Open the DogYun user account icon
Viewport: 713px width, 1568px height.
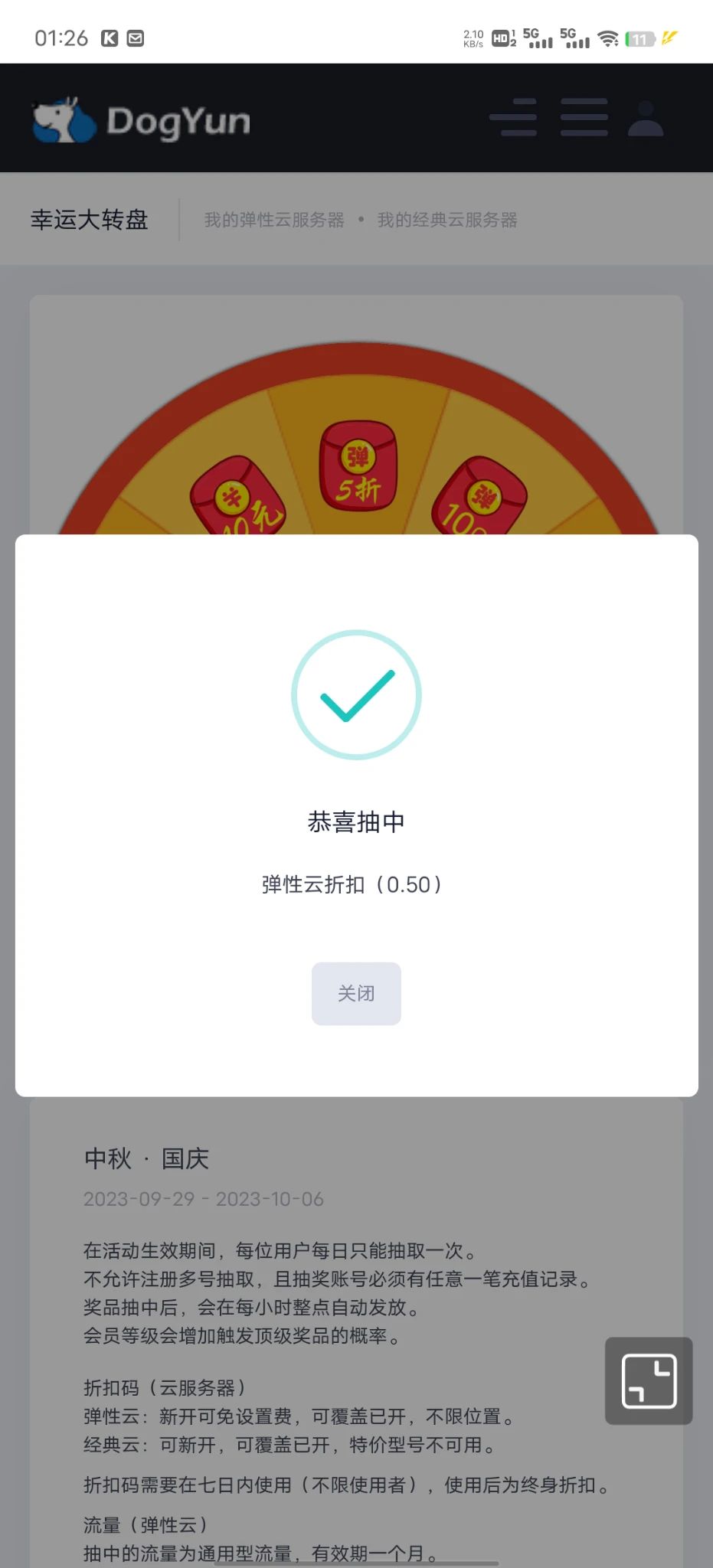(x=646, y=118)
